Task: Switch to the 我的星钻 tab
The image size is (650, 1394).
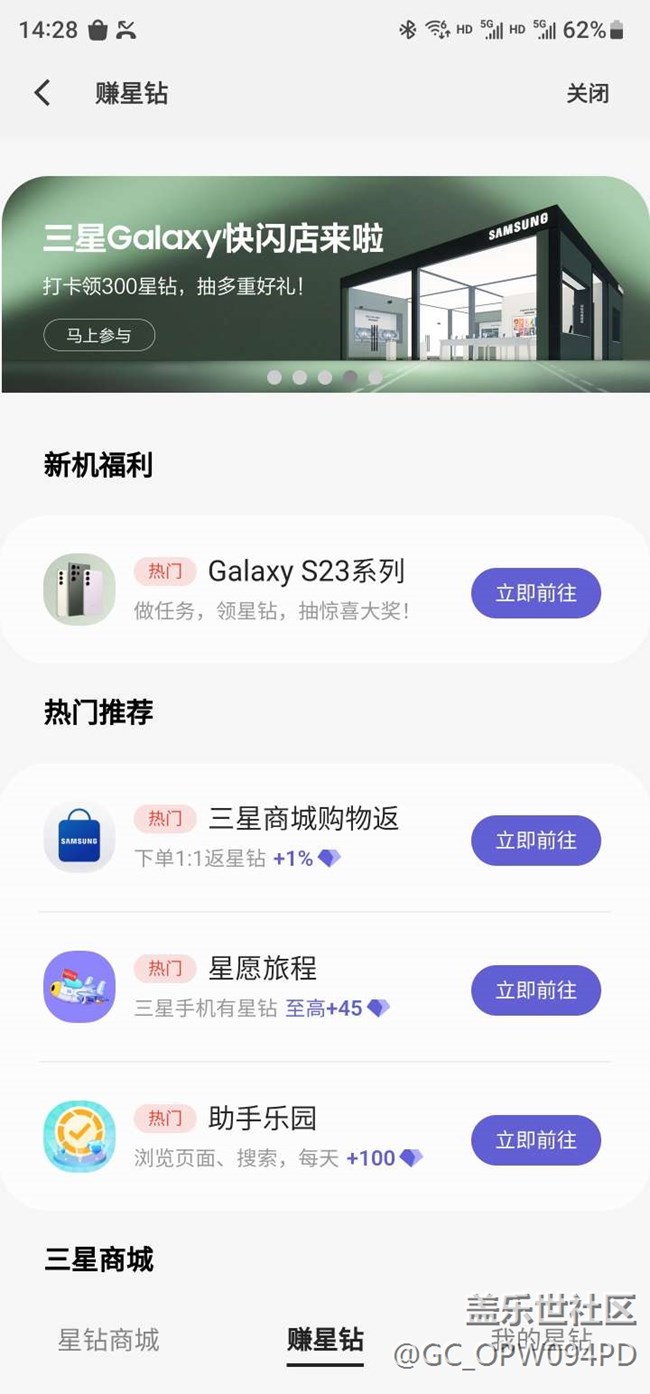Action: 542,1340
